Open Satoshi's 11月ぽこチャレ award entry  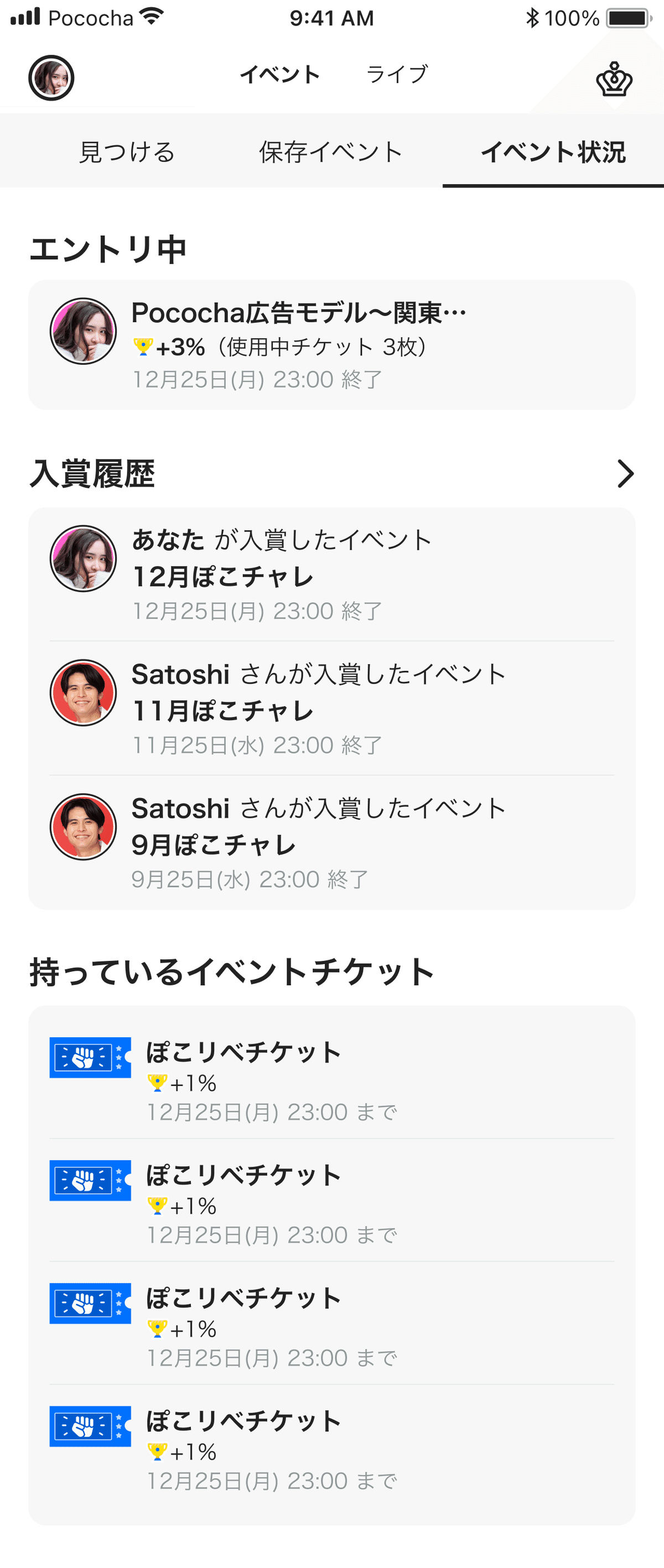pos(331,708)
